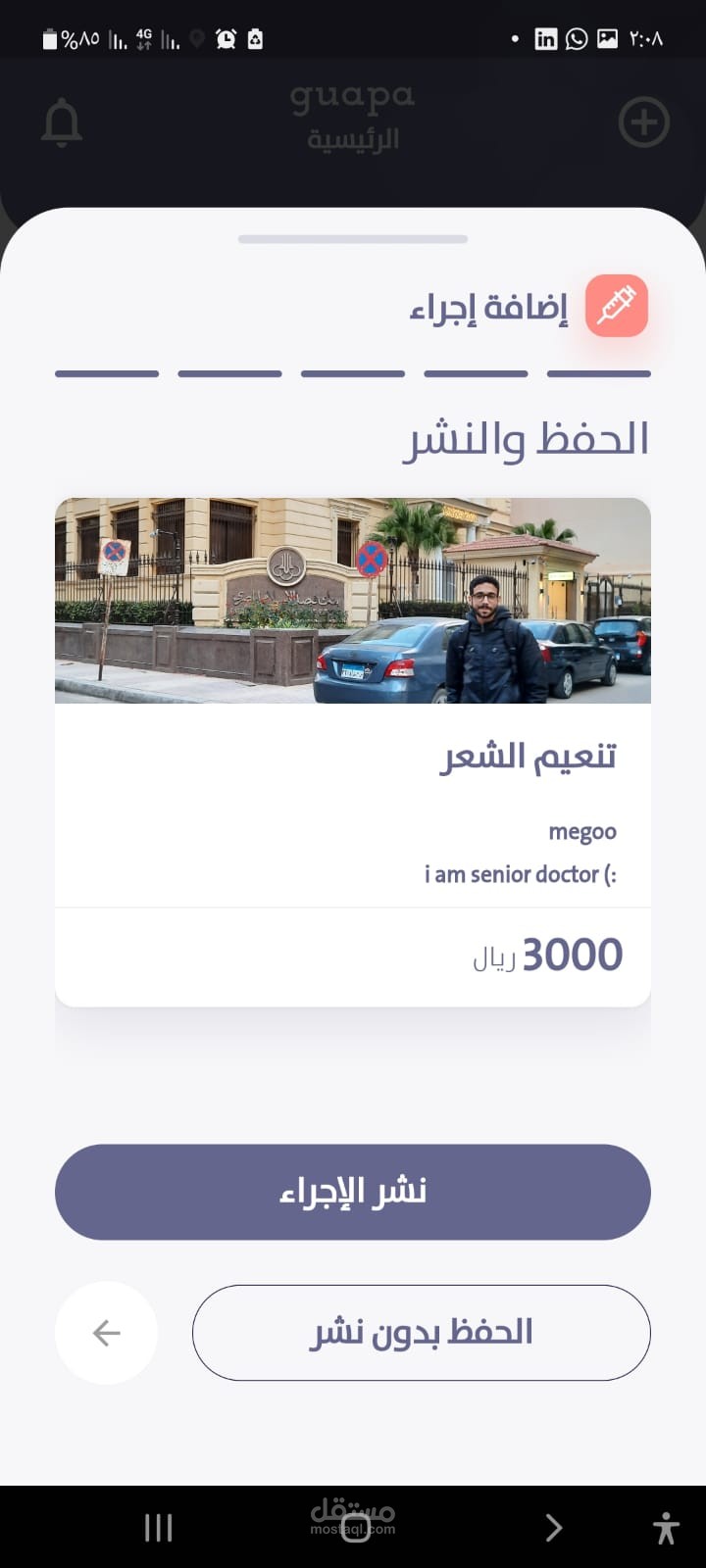Tap the system home button
The image size is (706, 1568).
(x=354, y=1527)
